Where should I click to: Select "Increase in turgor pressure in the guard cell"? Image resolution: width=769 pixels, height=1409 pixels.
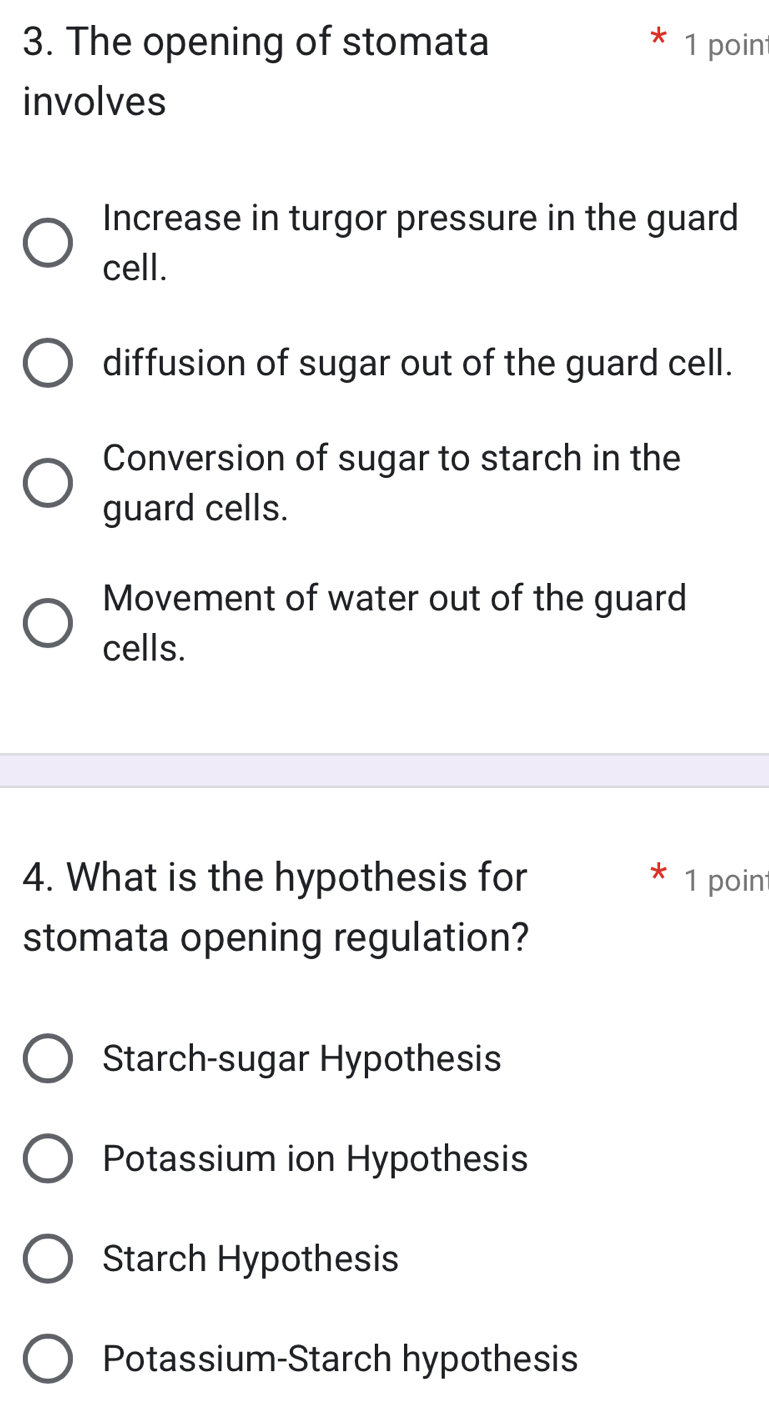click(x=47, y=242)
